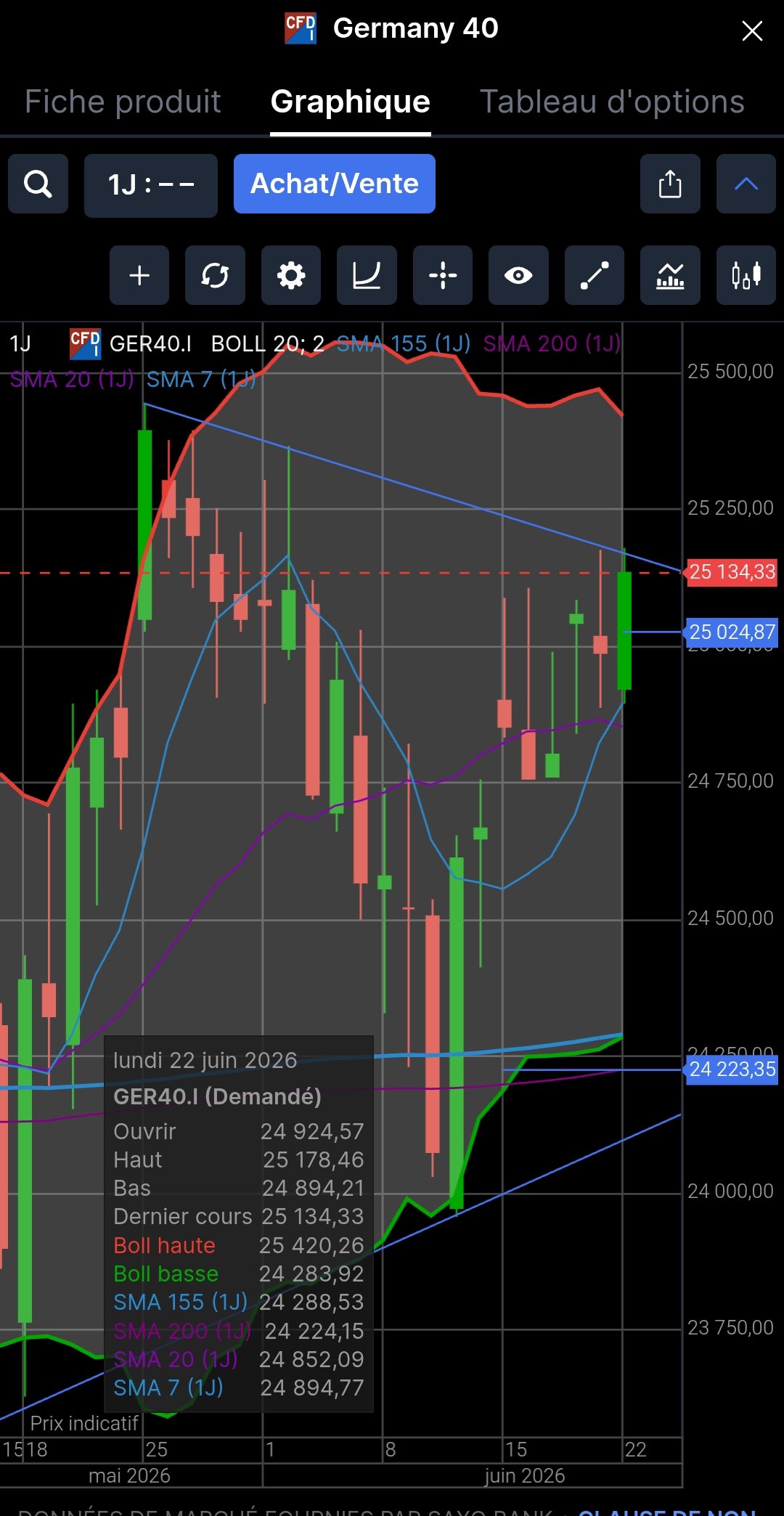The image size is (784, 1516).
Task: Change the candlestick chart type
Action: point(746,275)
